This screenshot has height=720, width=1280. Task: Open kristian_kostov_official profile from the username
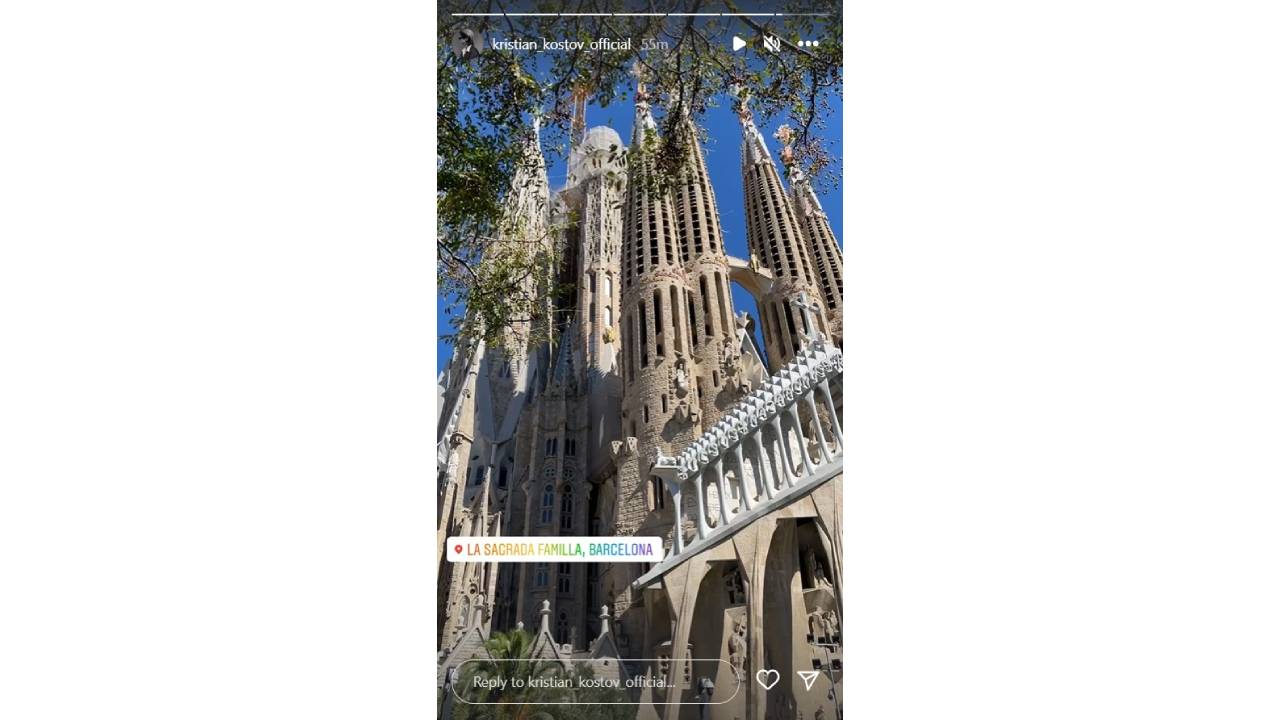pos(561,44)
